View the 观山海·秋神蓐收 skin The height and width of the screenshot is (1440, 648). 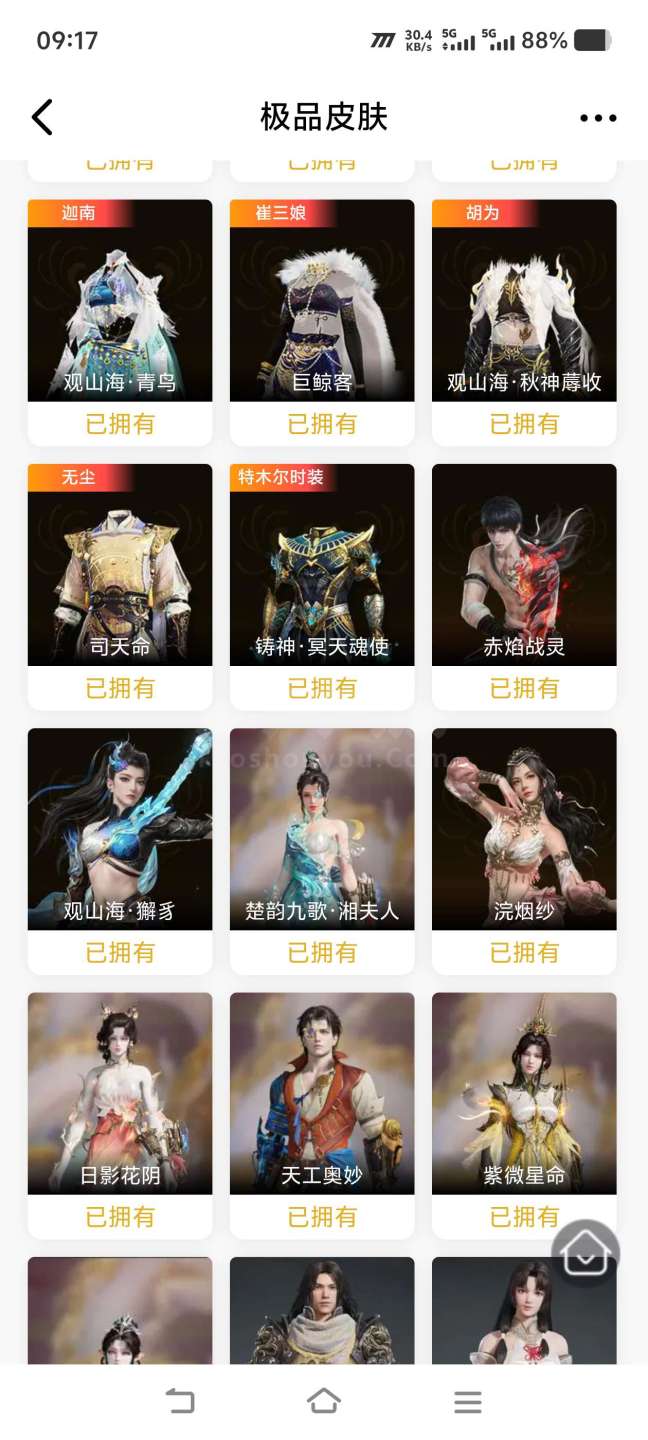pyautogui.click(x=524, y=301)
